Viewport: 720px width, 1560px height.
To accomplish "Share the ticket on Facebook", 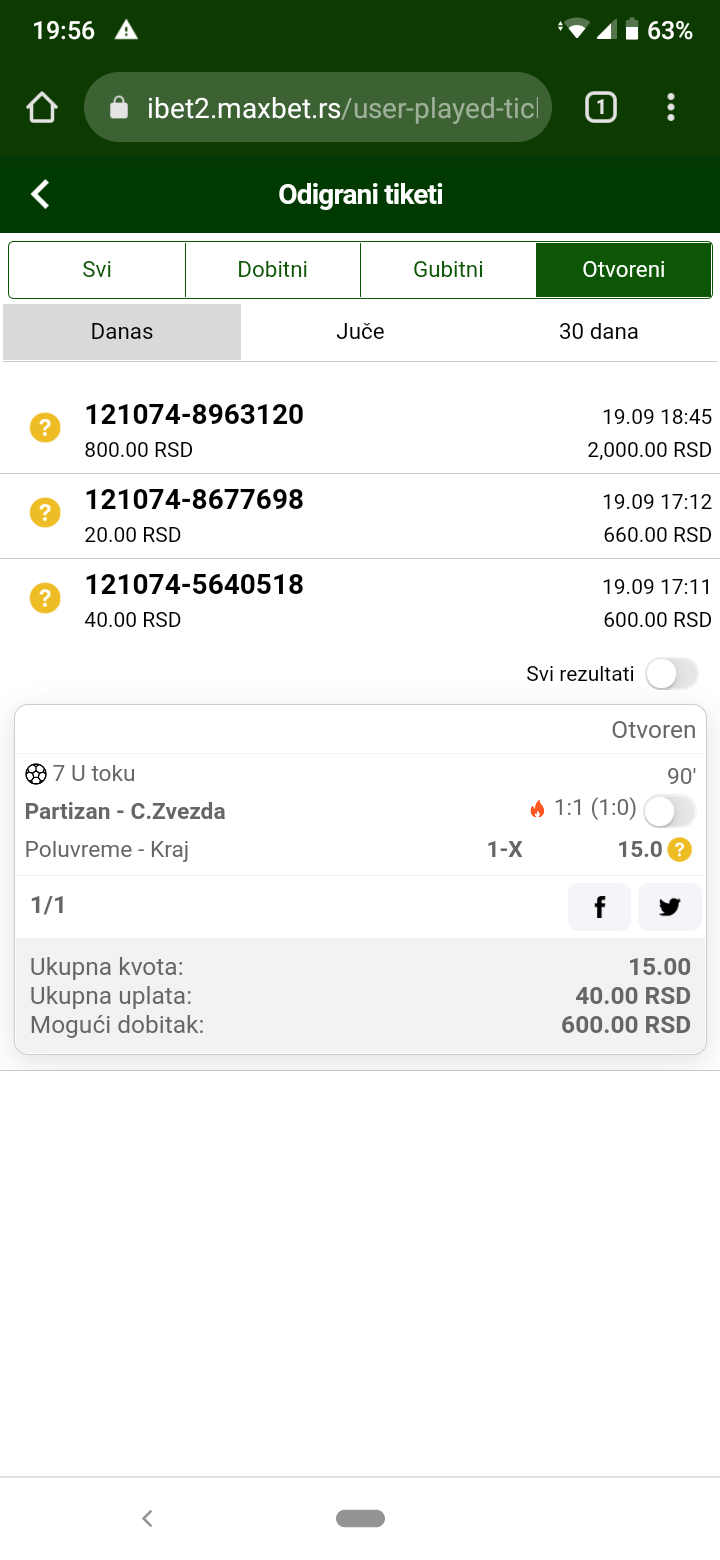I will click(599, 907).
